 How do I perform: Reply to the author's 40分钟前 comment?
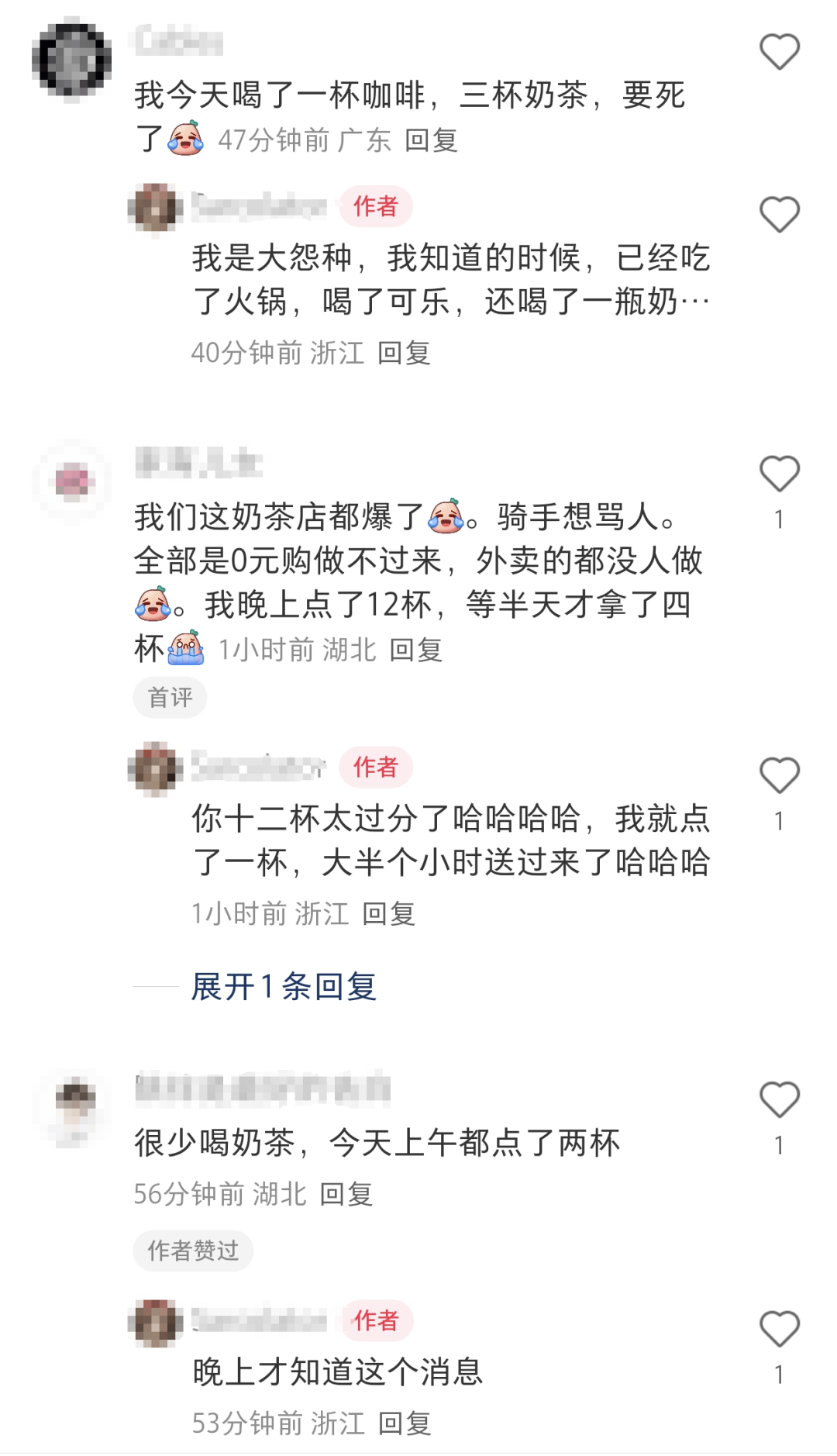(404, 354)
